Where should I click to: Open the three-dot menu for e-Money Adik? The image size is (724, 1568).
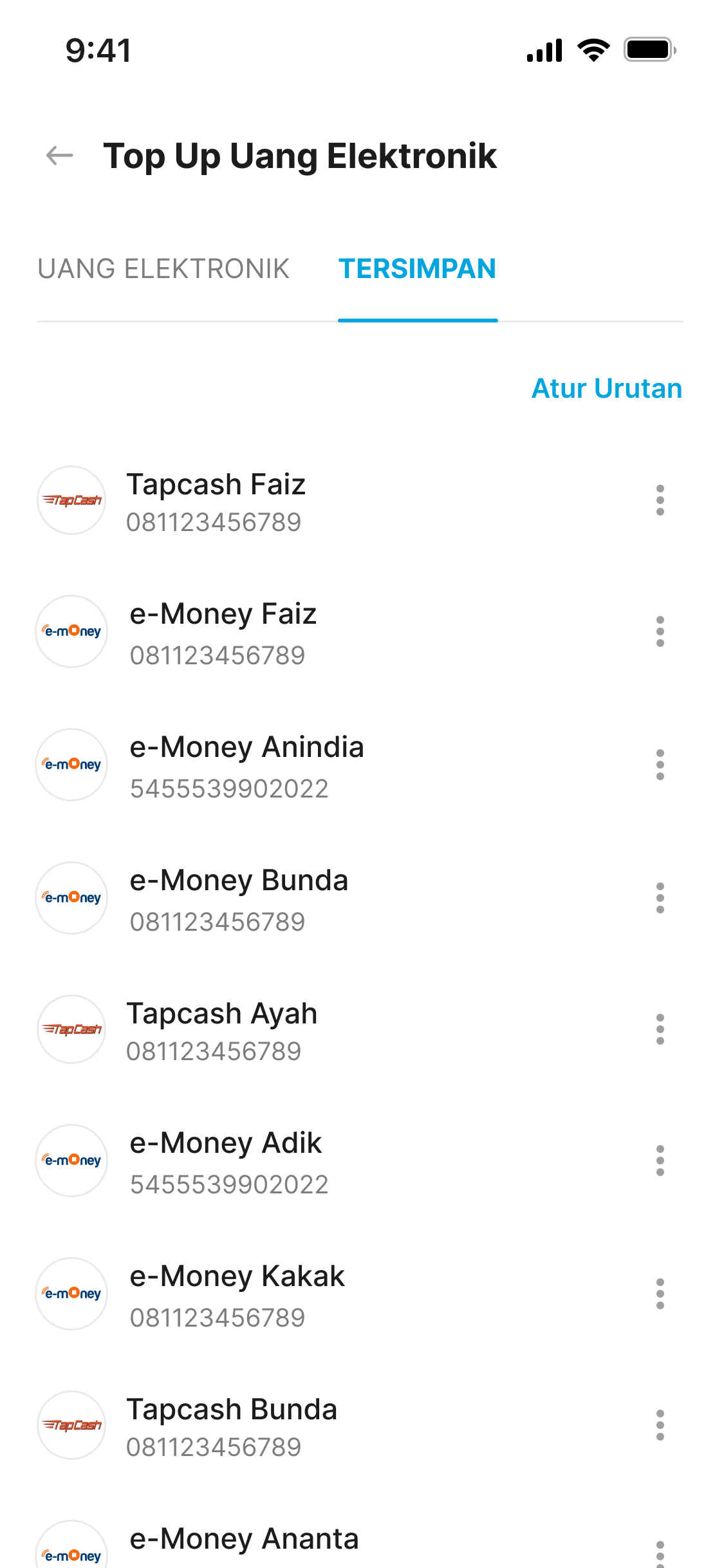[x=660, y=1161]
